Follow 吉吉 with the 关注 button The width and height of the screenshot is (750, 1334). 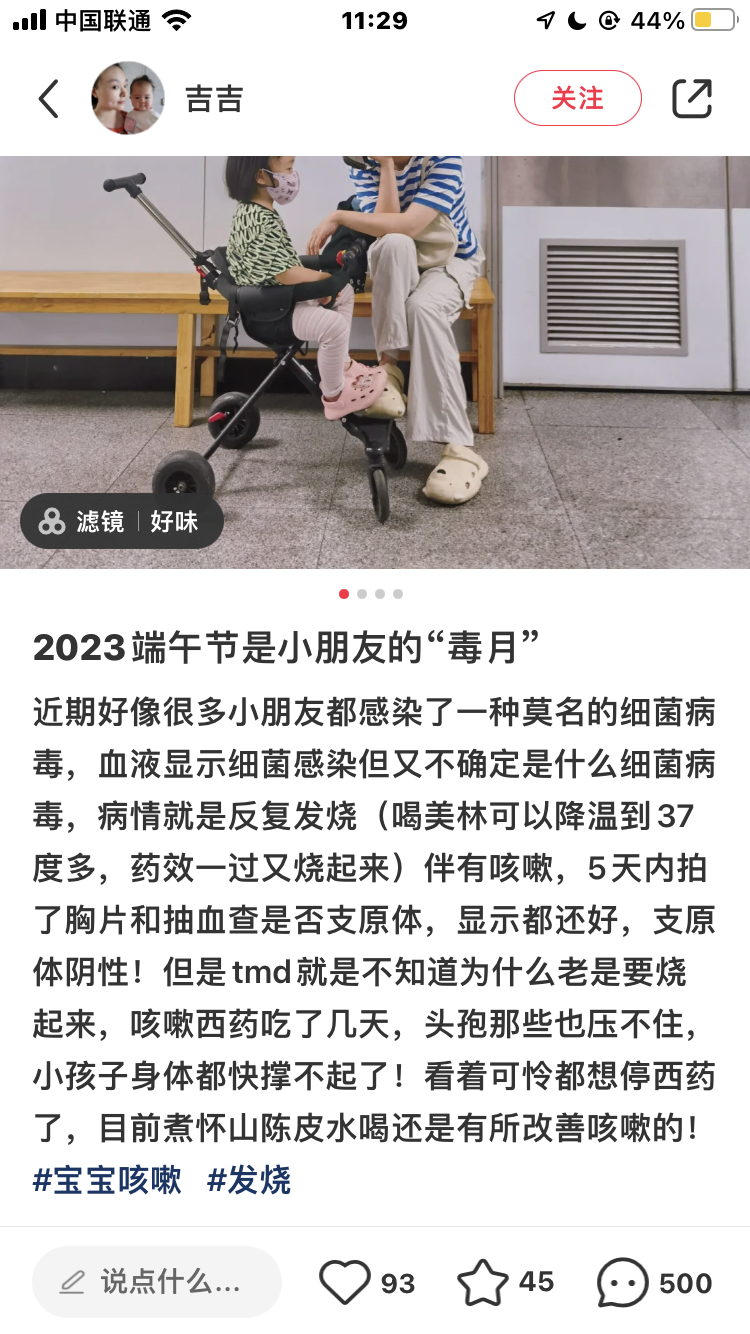coord(577,98)
